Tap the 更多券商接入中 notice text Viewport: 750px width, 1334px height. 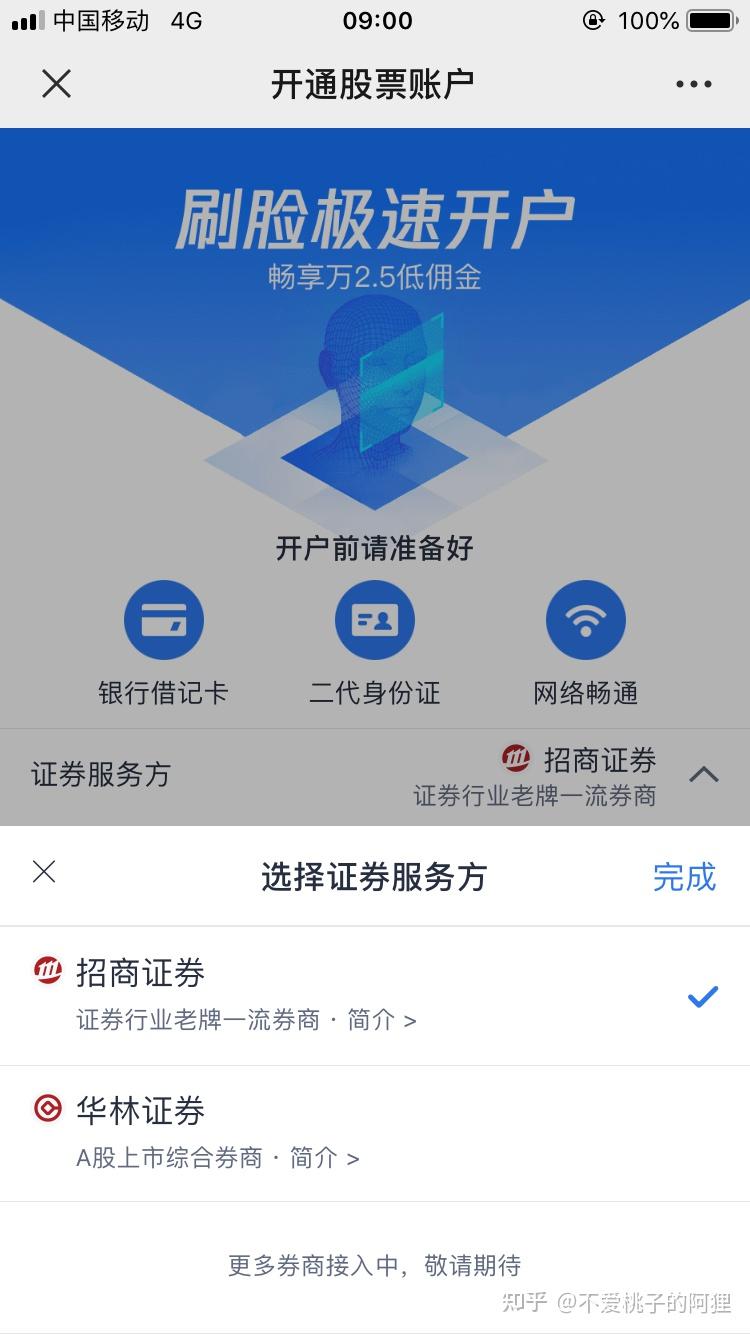click(x=375, y=1265)
